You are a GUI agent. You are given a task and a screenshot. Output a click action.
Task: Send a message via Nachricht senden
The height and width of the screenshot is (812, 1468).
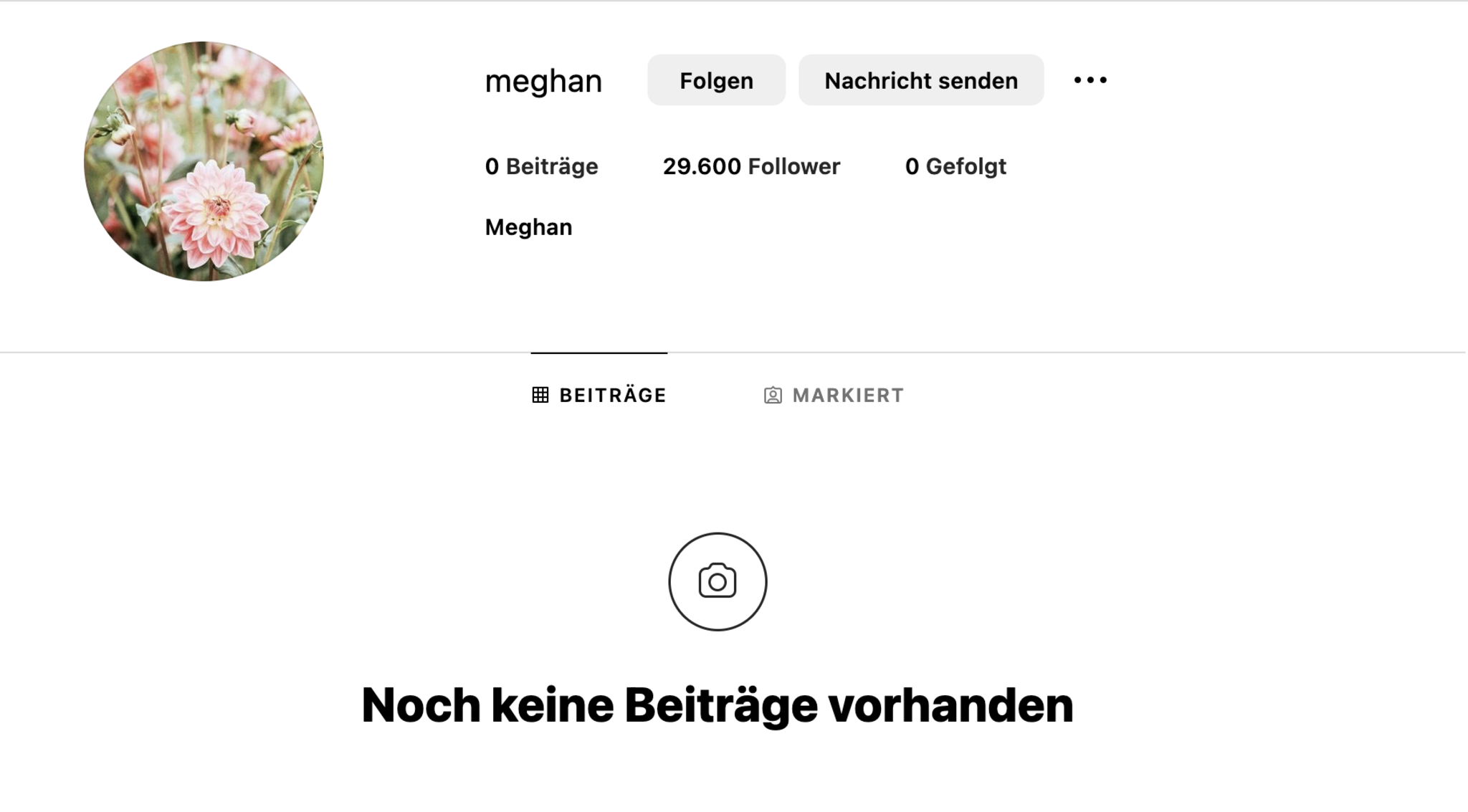point(920,80)
